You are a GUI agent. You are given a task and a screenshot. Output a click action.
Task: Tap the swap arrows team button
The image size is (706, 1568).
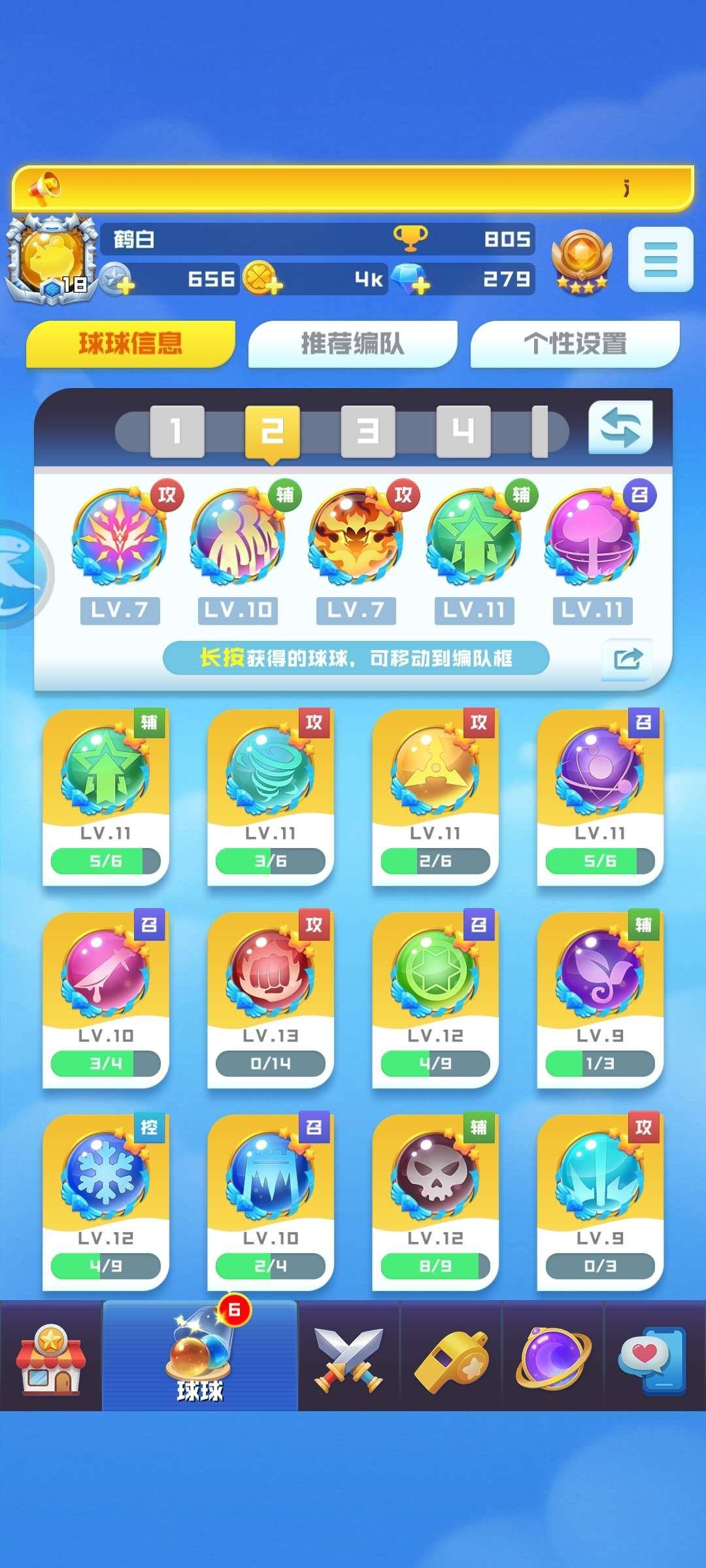pyautogui.click(x=620, y=428)
